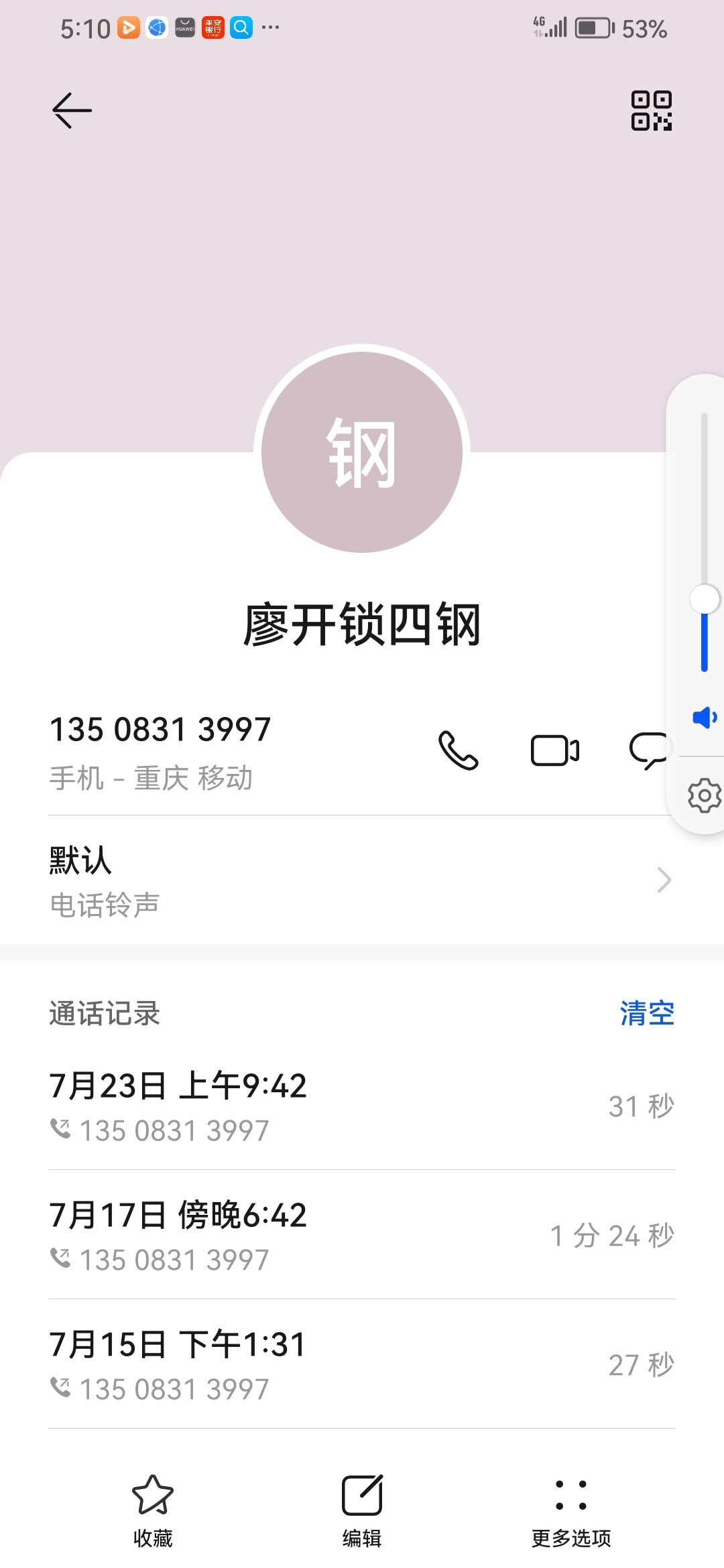This screenshot has width=724, height=1568.
Task: Open the 7月15日 下午1:31 call record
Action: coord(362,1364)
